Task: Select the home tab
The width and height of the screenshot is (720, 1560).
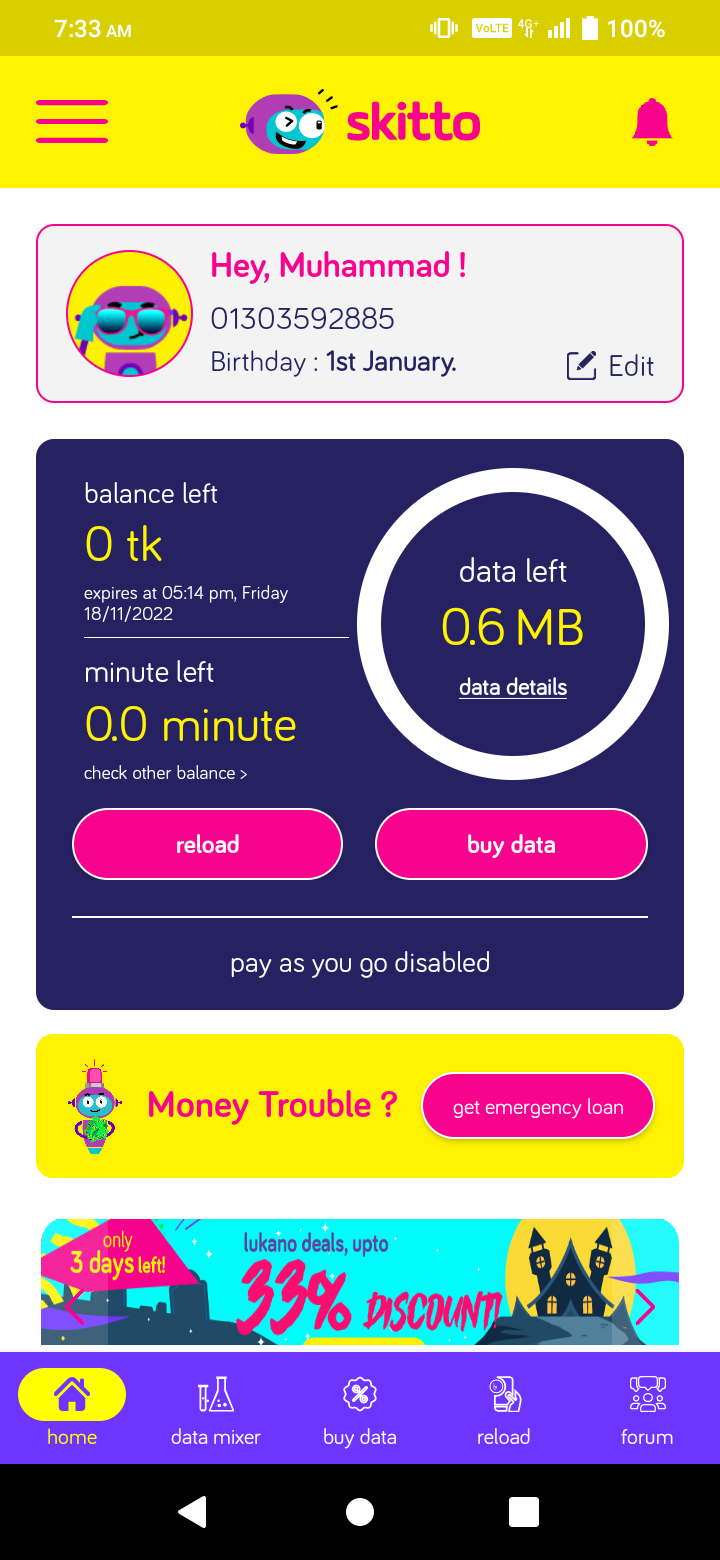Action: click(x=72, y=1408)
